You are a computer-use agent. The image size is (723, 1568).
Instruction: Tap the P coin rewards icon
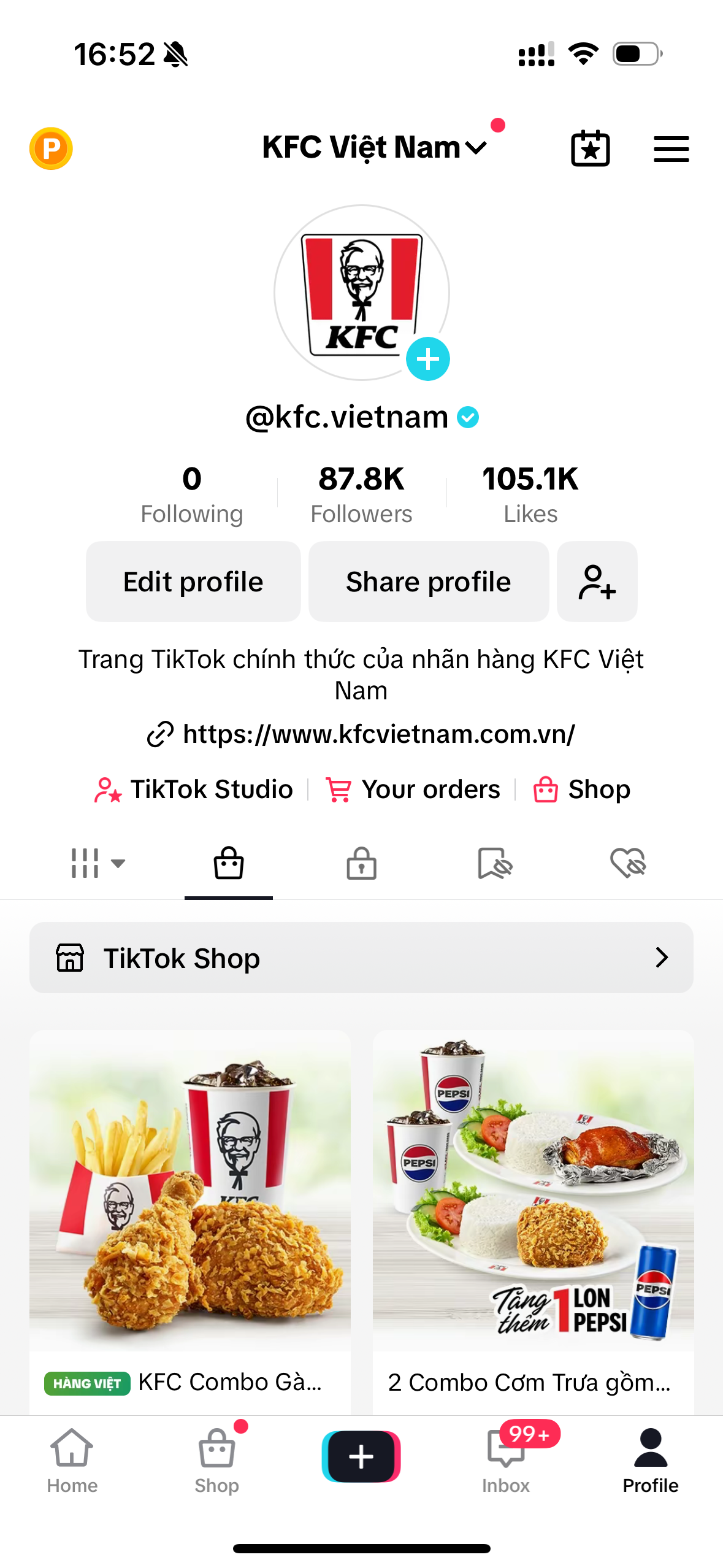(52, 148)
